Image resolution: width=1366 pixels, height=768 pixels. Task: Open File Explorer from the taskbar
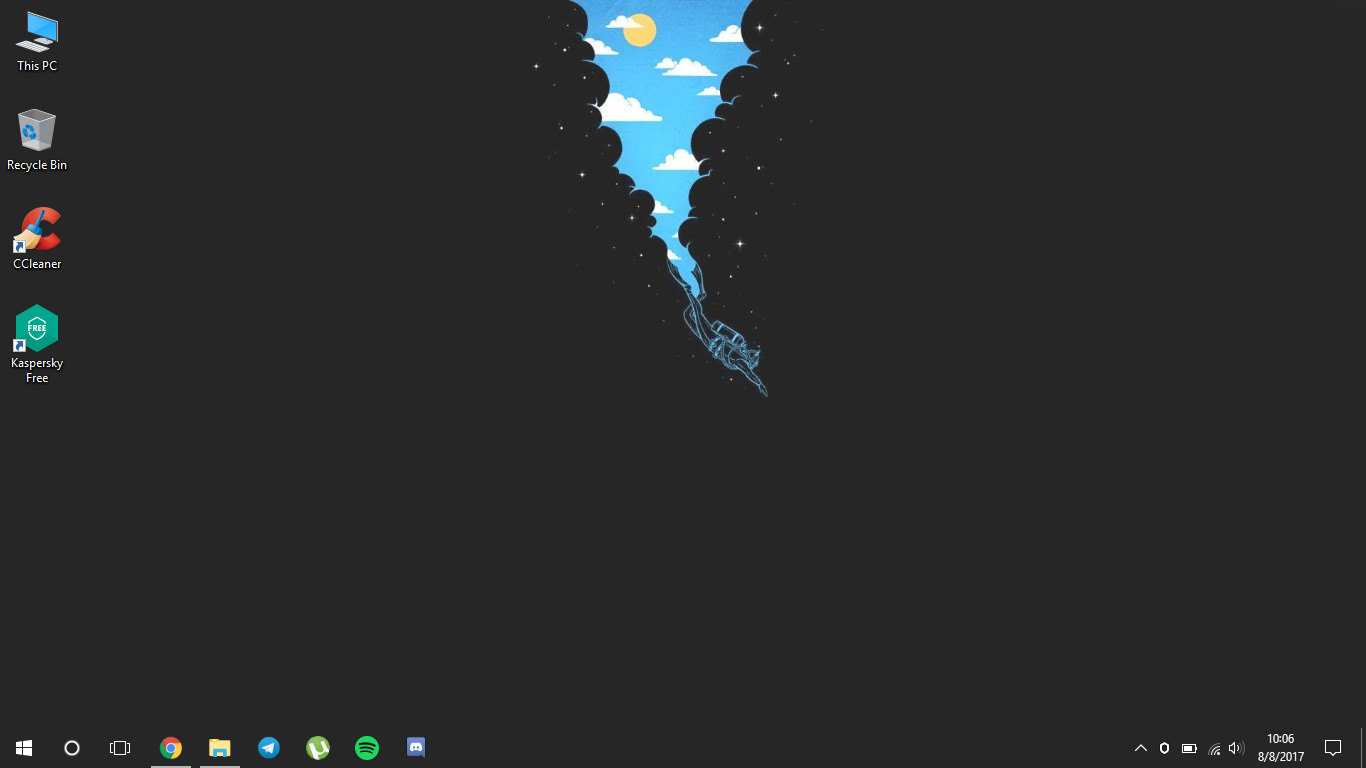(x=220, y=748)
